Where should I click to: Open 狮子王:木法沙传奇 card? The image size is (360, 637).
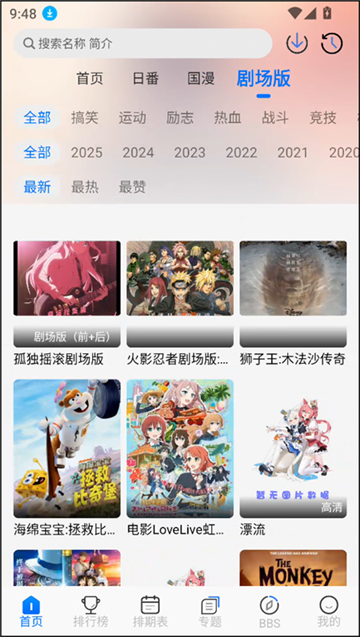293,303
